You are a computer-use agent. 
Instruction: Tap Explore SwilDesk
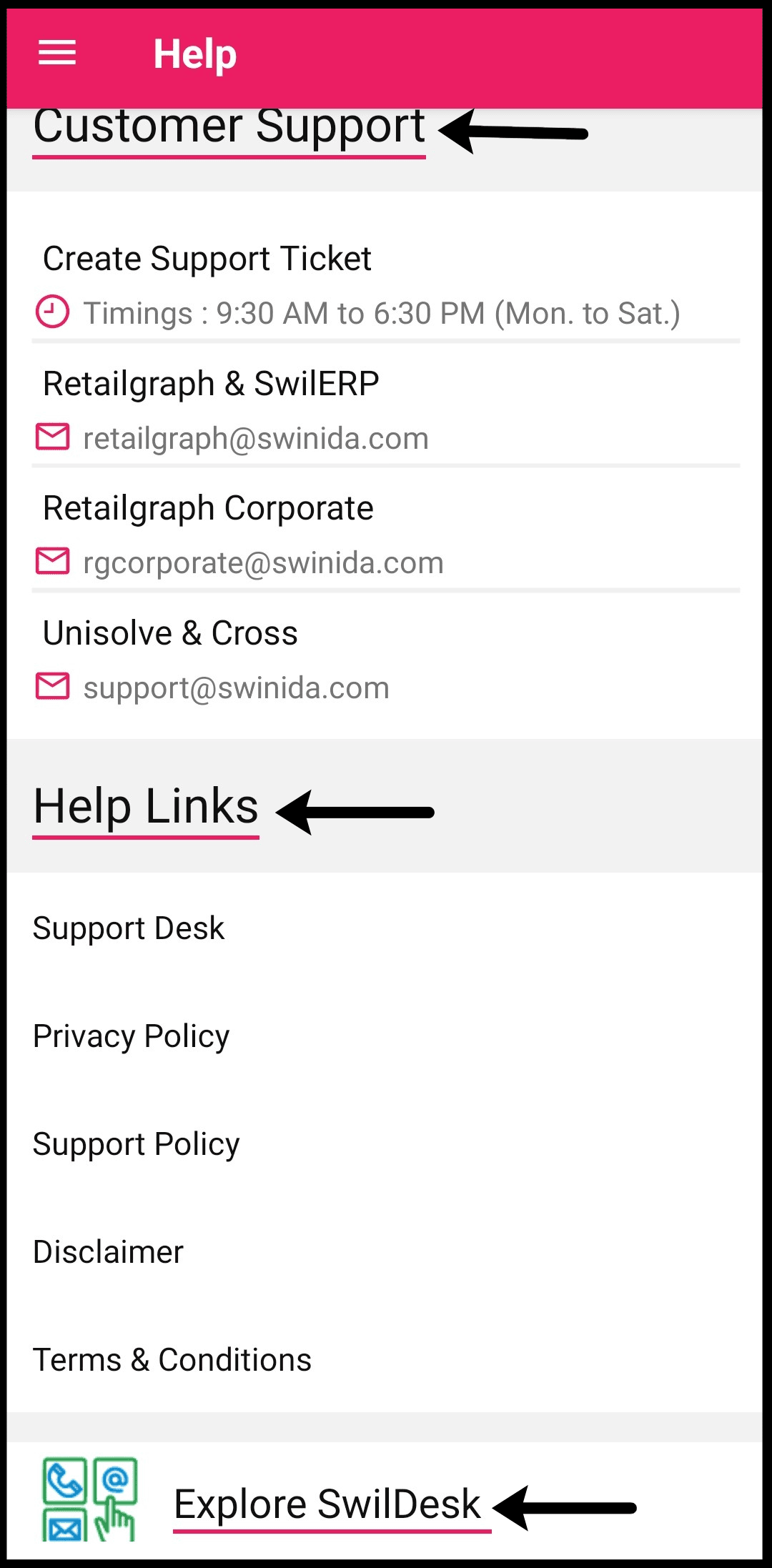tap(327, 1504)
